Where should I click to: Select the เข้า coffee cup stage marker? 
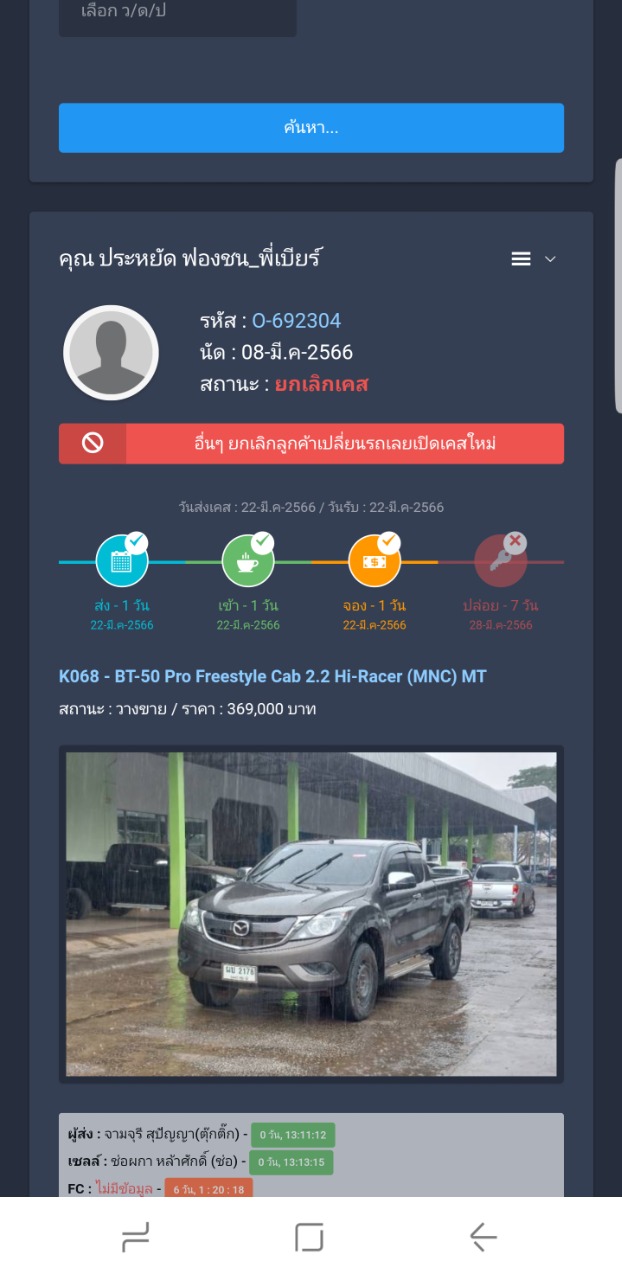click(247, 561)
